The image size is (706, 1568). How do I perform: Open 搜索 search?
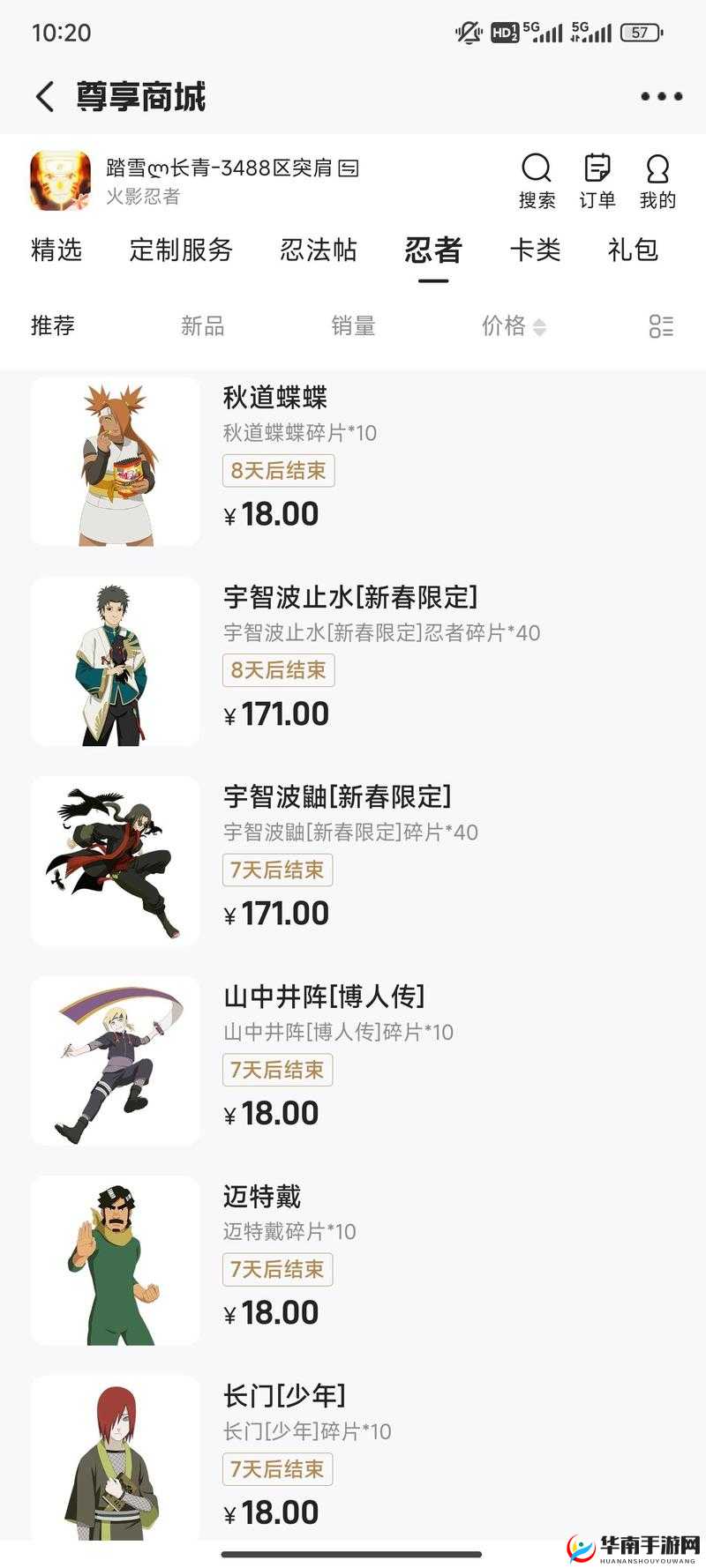tap(537, 181)
